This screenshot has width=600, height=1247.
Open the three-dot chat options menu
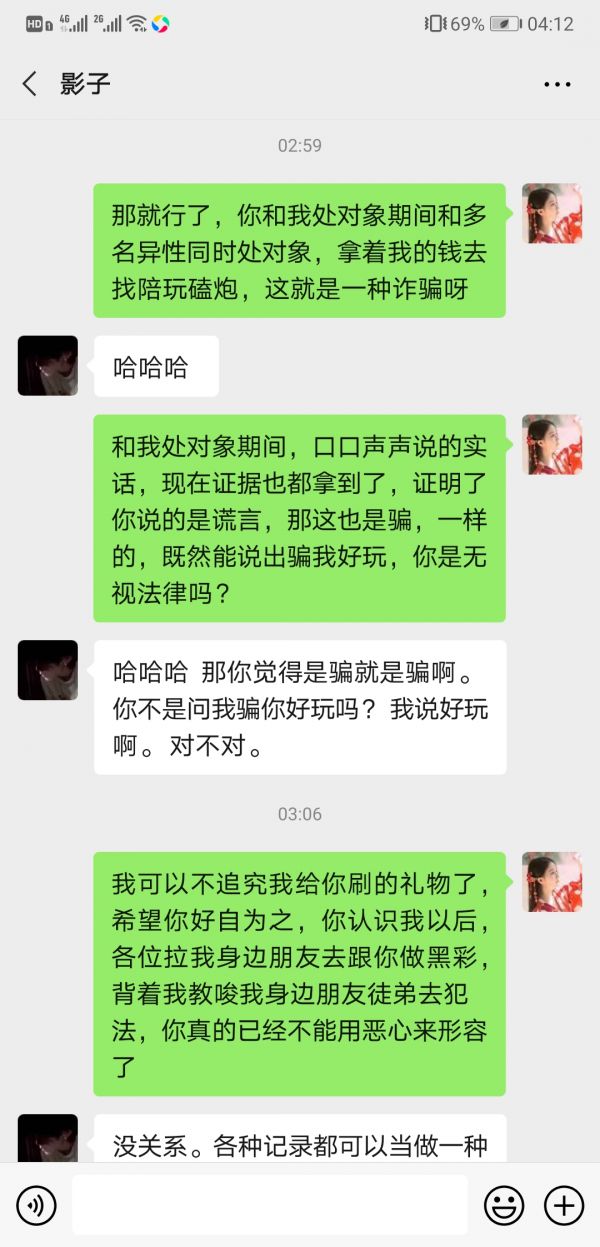pos(557,84)
